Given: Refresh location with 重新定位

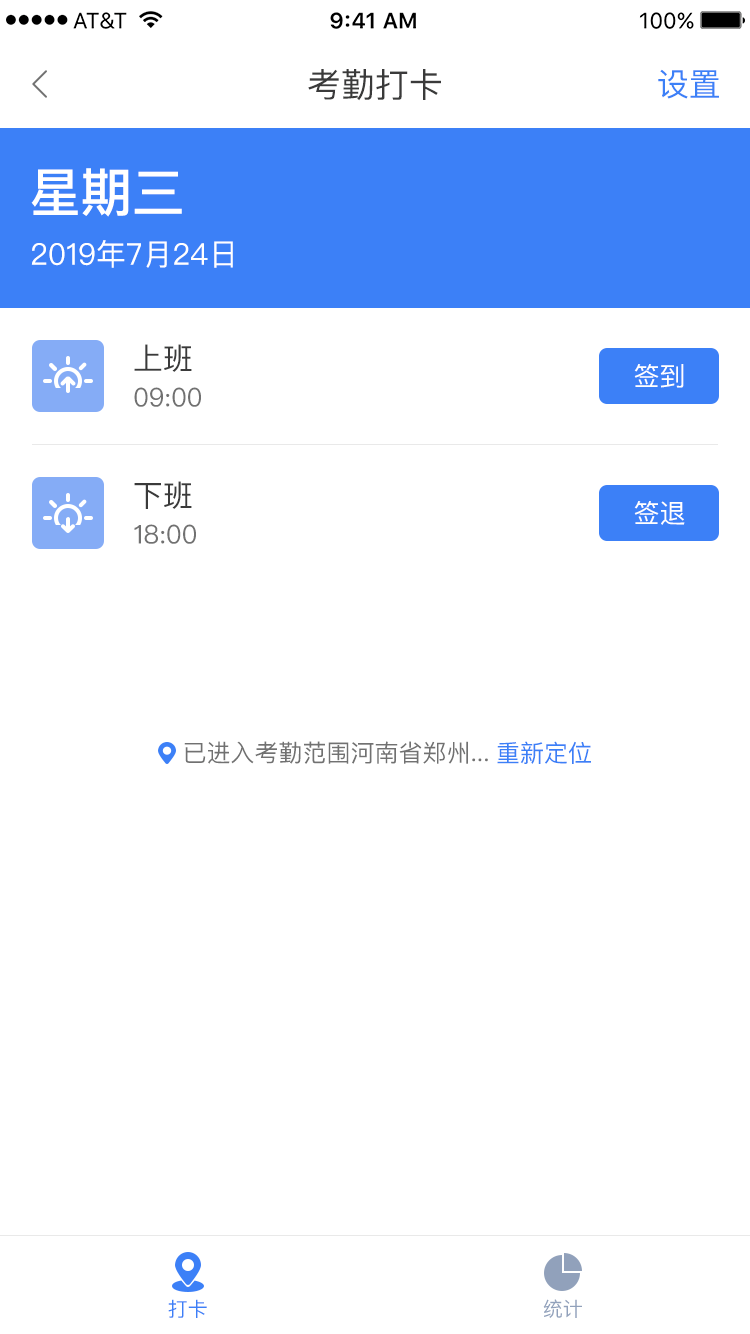Looking at the screenshot, I should pos(544,753).
